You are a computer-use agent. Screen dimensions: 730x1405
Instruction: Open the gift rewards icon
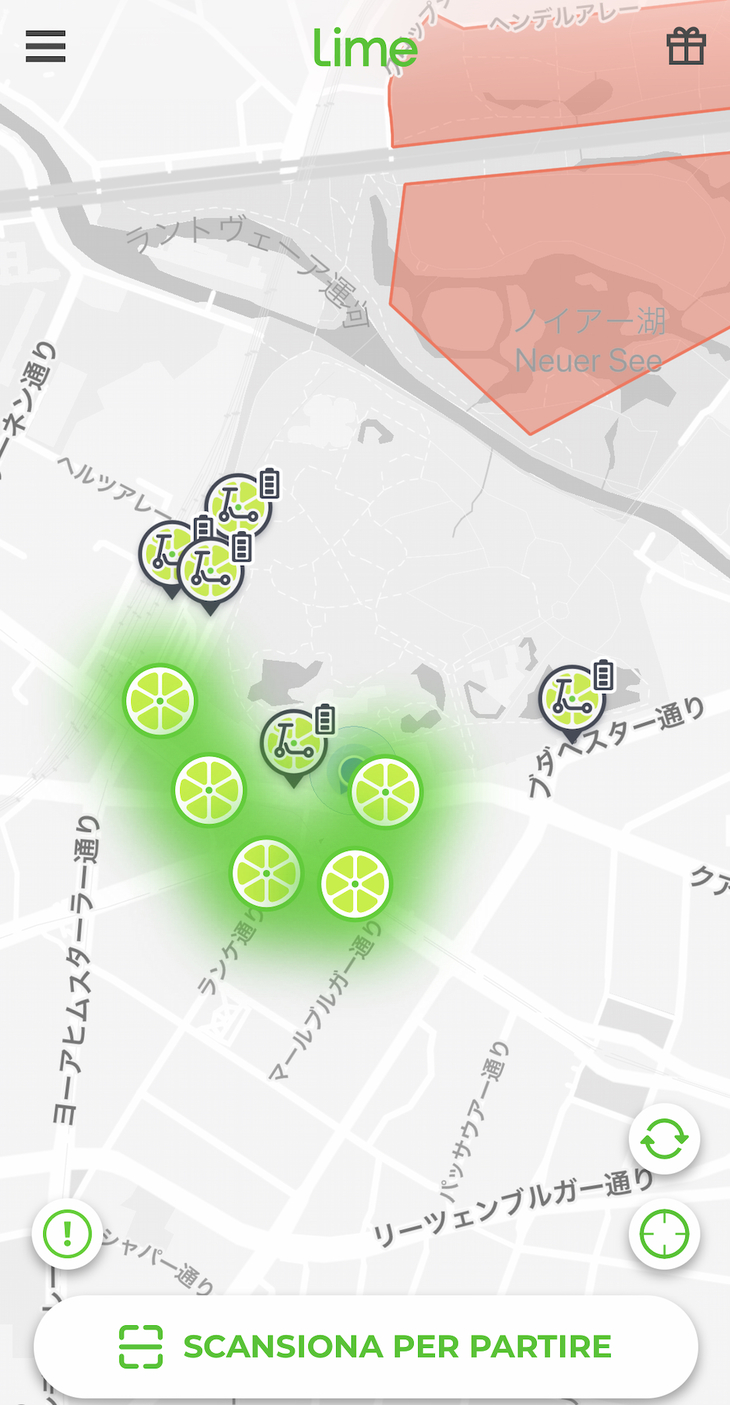[x=686, y=46]
